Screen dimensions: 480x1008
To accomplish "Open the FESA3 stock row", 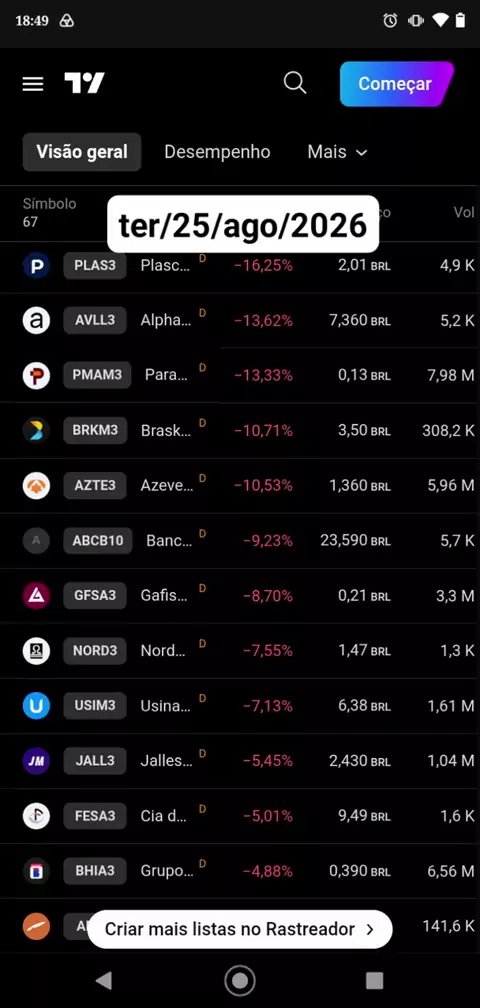I will [240, 816].
